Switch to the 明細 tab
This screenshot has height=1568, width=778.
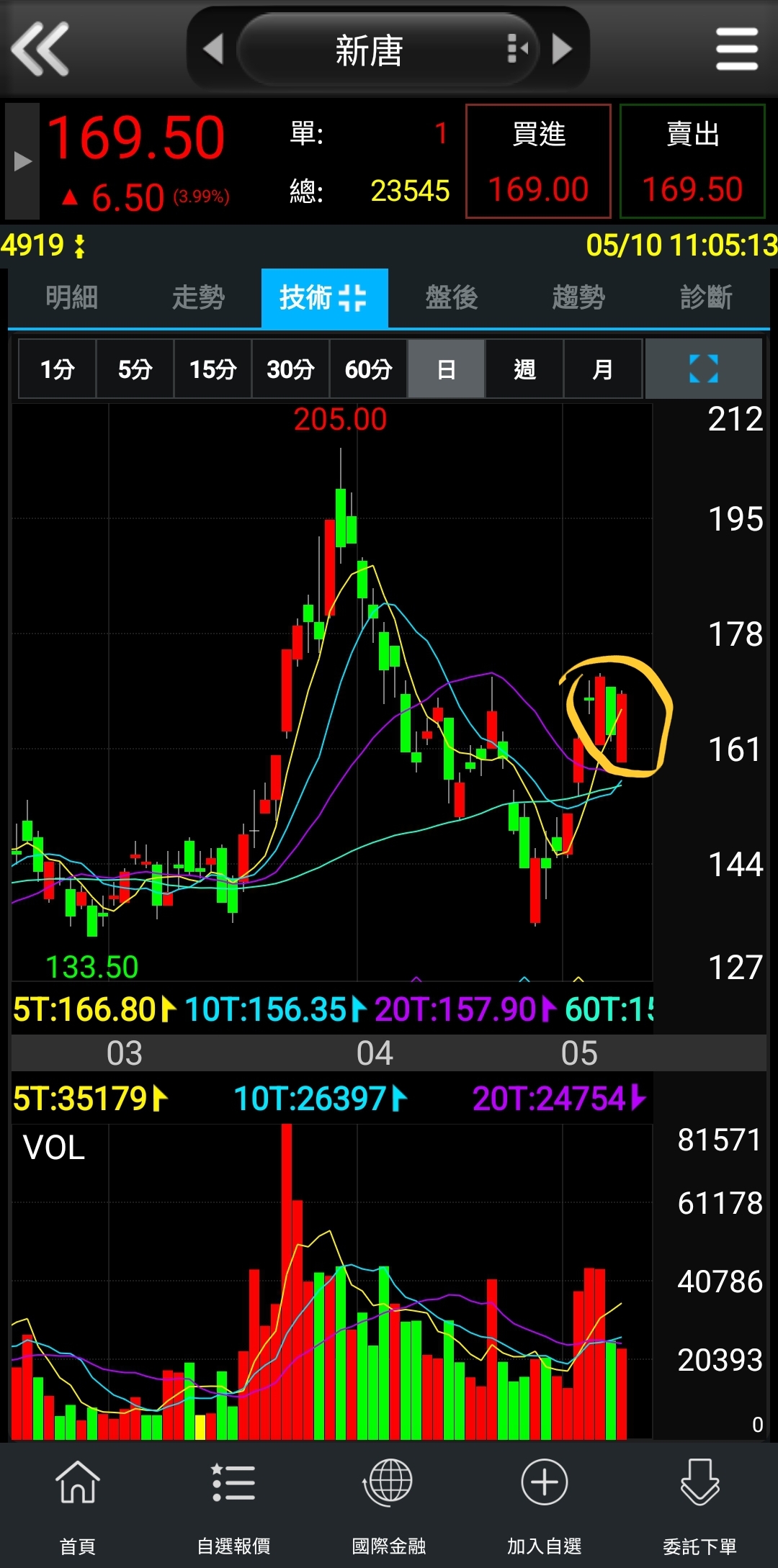tap(71, 297)
